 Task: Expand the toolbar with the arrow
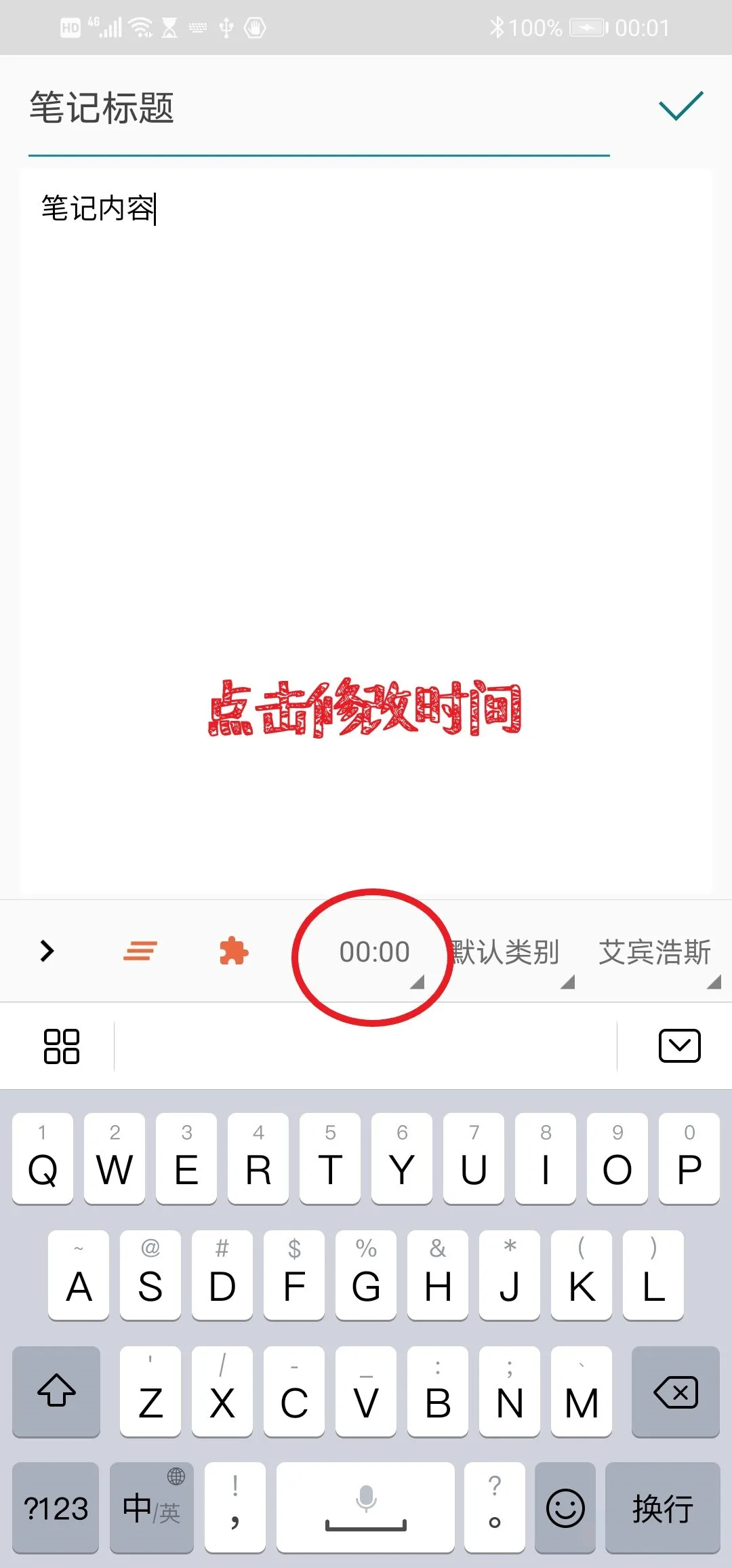47,951
